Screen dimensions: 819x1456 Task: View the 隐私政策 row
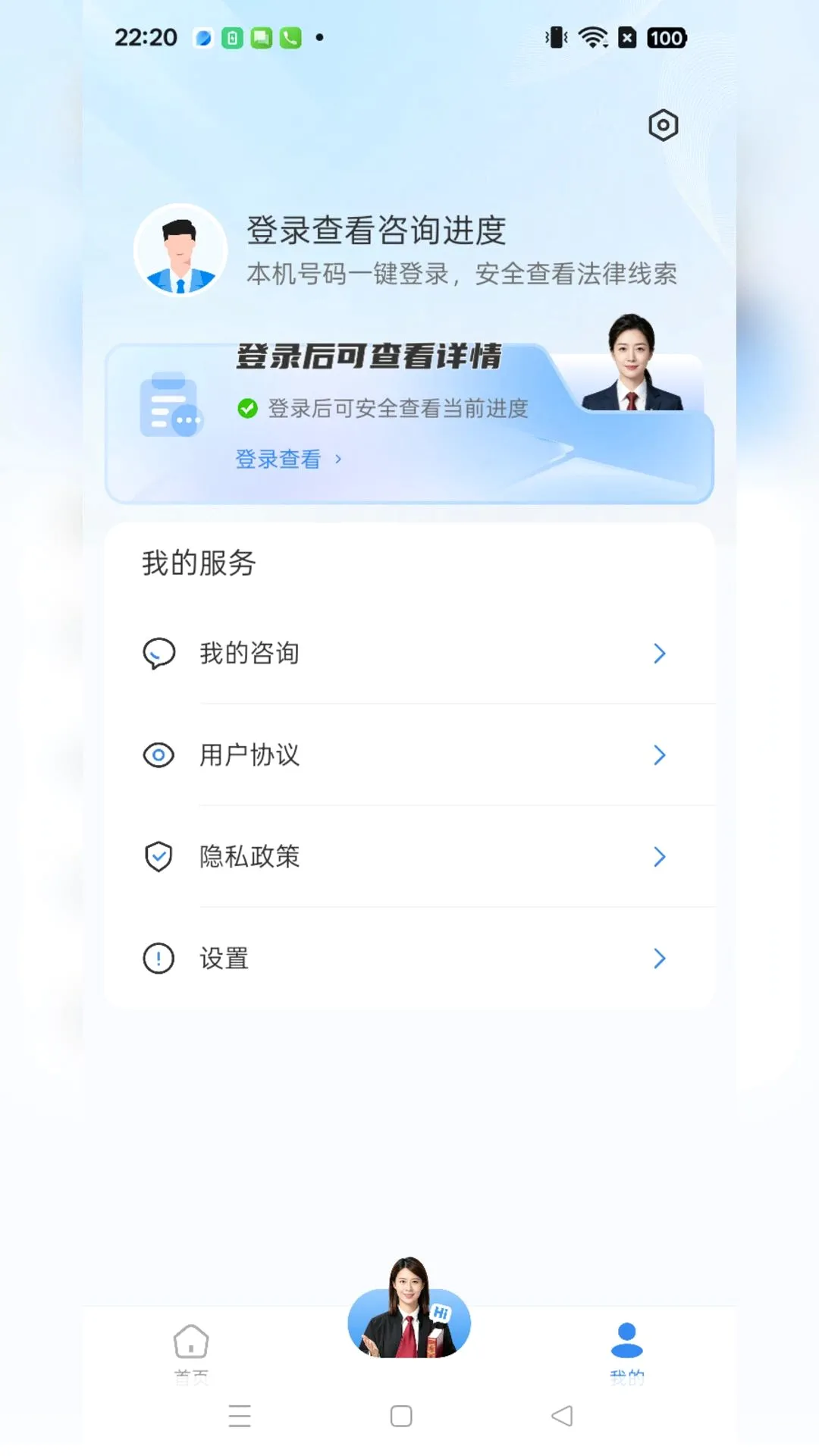click(409, 856)
